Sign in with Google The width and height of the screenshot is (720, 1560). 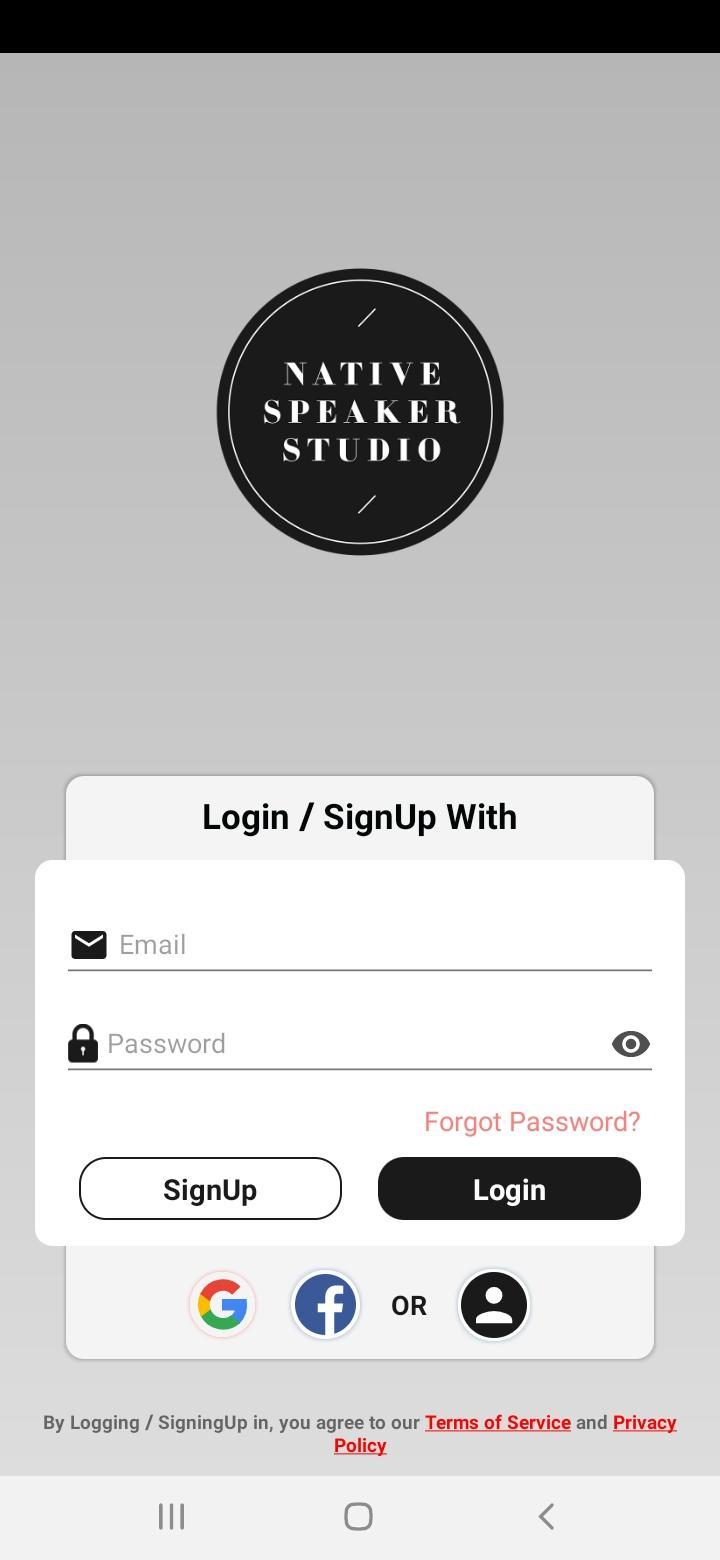coord(223,1305)
